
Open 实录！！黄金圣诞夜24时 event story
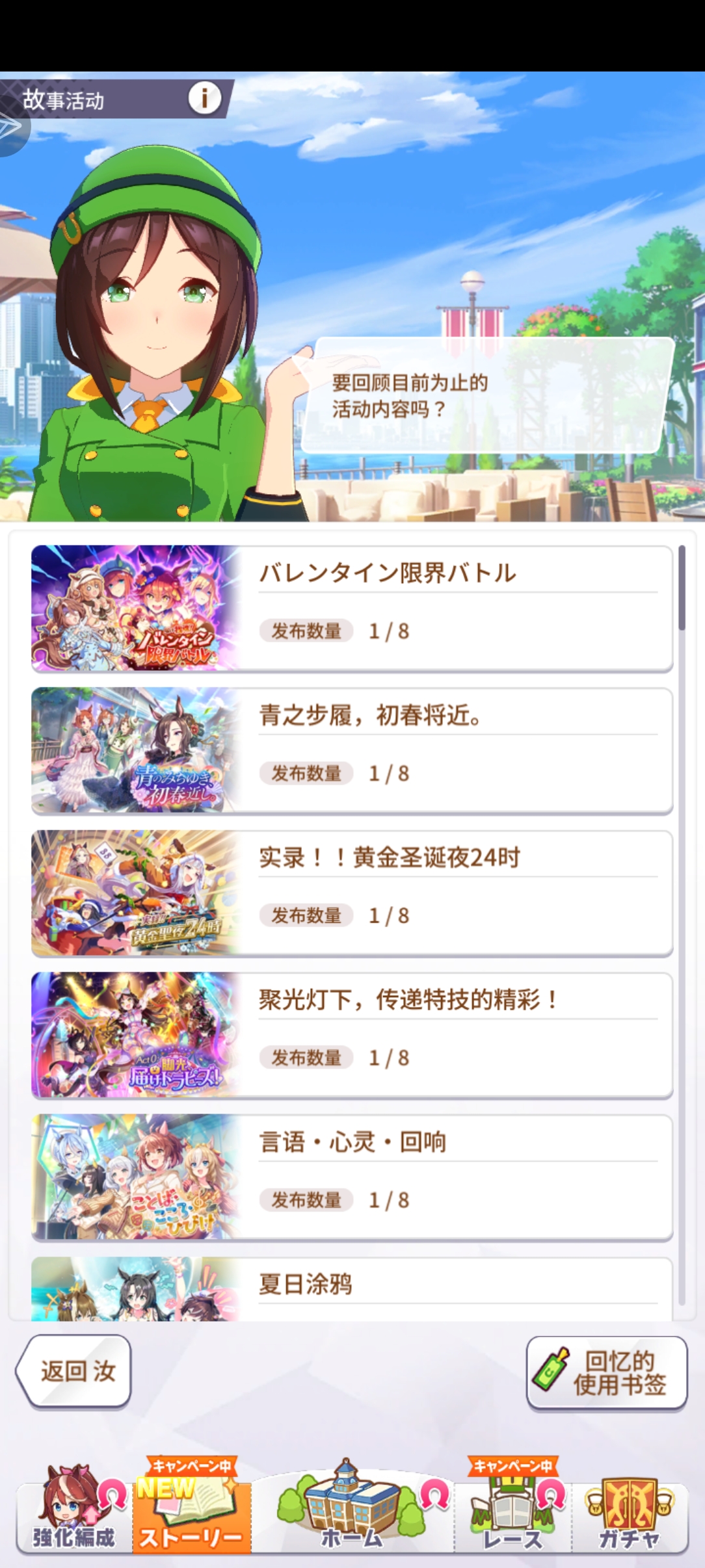click(x=351, y=893)
